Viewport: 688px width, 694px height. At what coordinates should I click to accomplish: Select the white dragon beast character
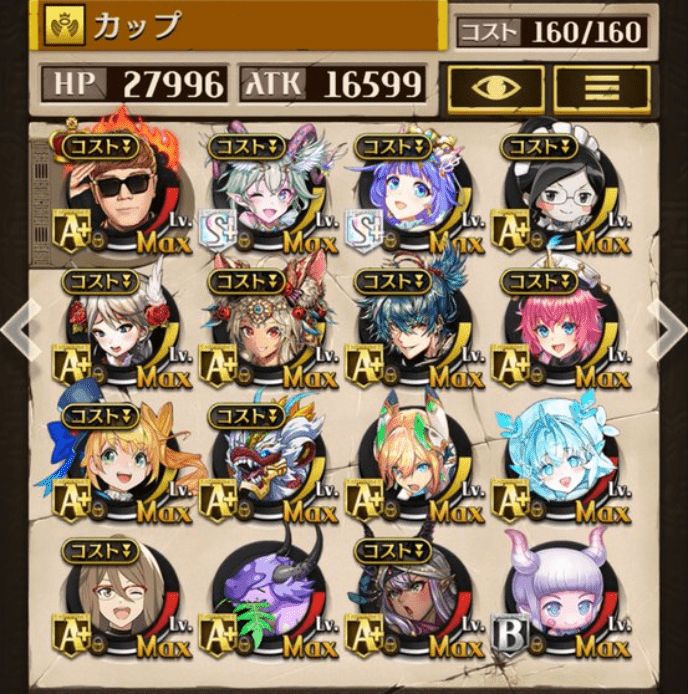coord(265,462)
